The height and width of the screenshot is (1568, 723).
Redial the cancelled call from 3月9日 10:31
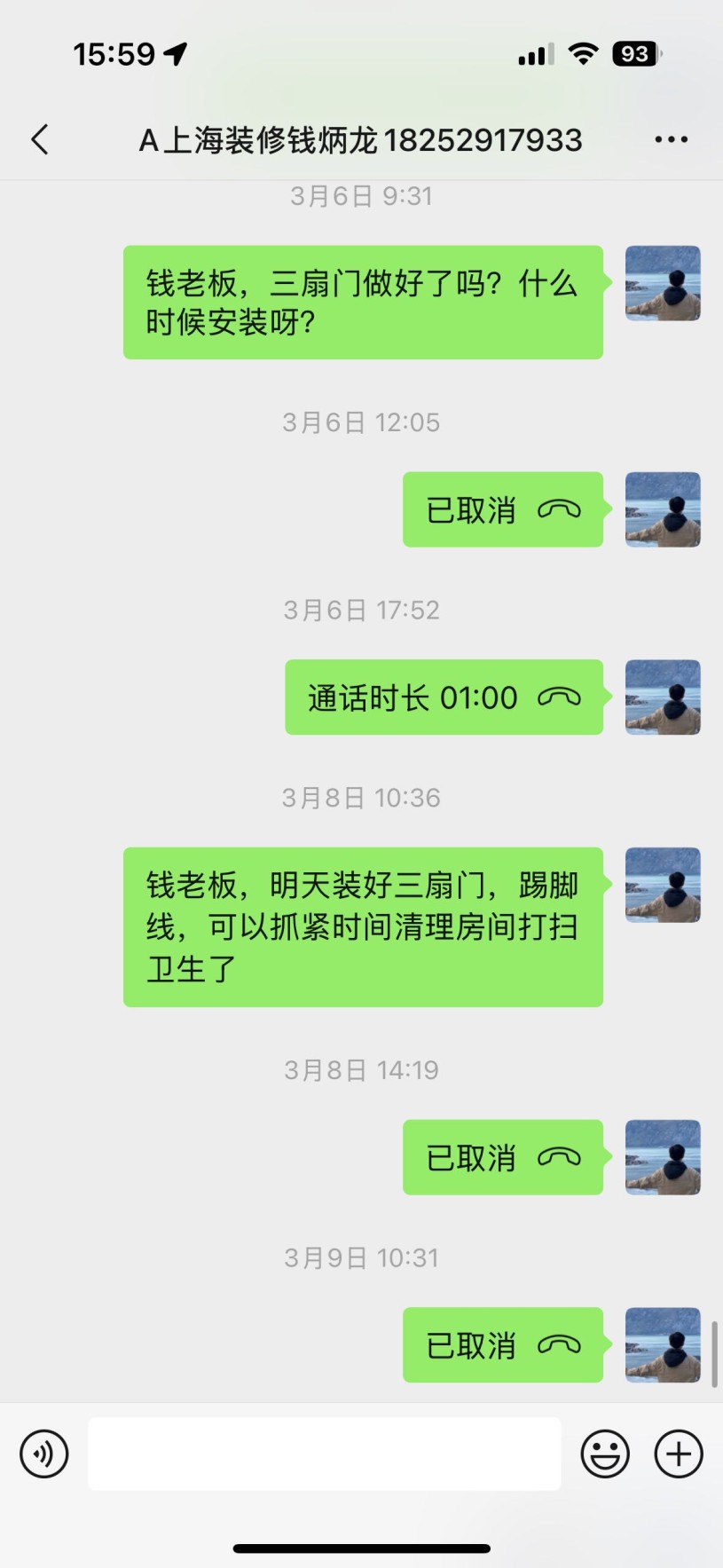point(502,1345)
